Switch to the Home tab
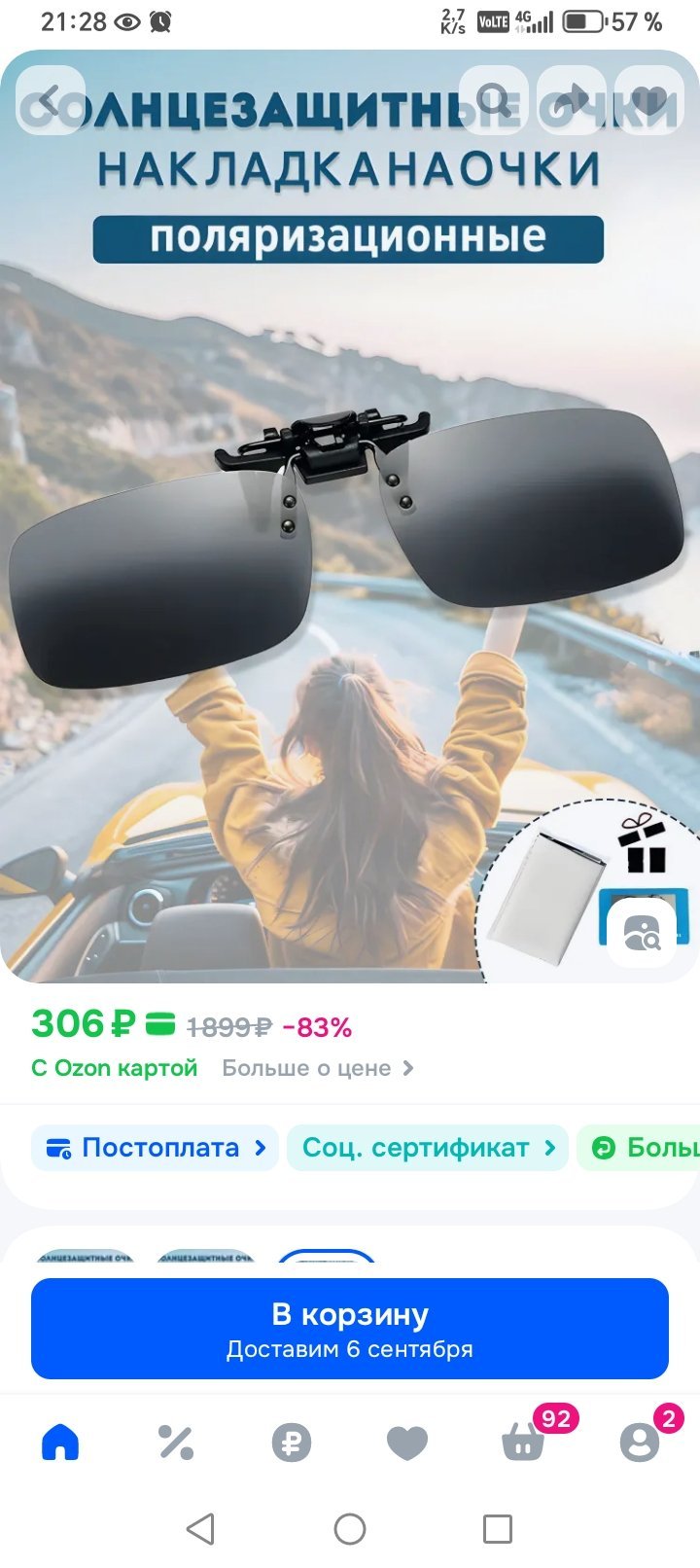The image size is (700, 1568). (x=60, y=1442)
